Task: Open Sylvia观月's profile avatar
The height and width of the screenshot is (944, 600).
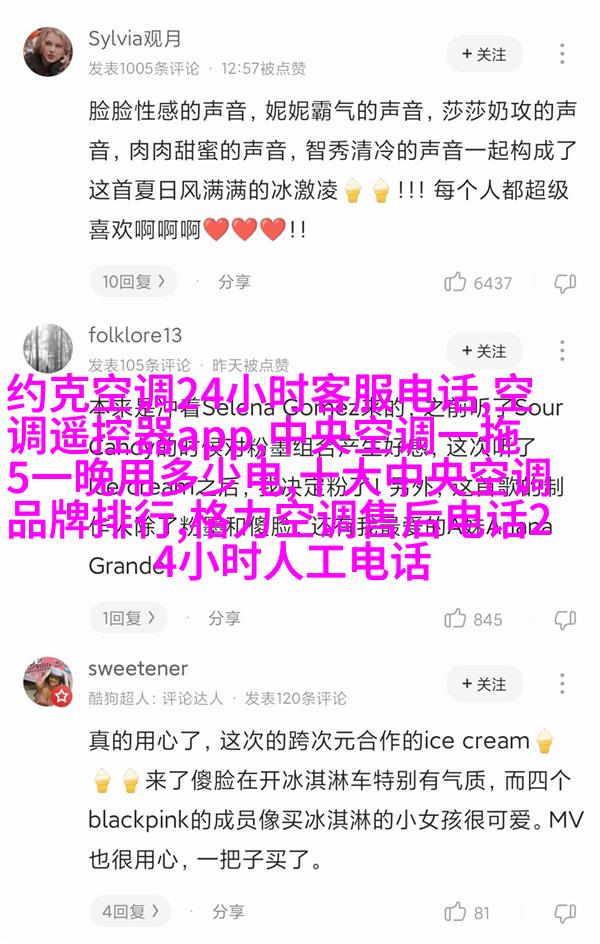Action: click(48, 52)
